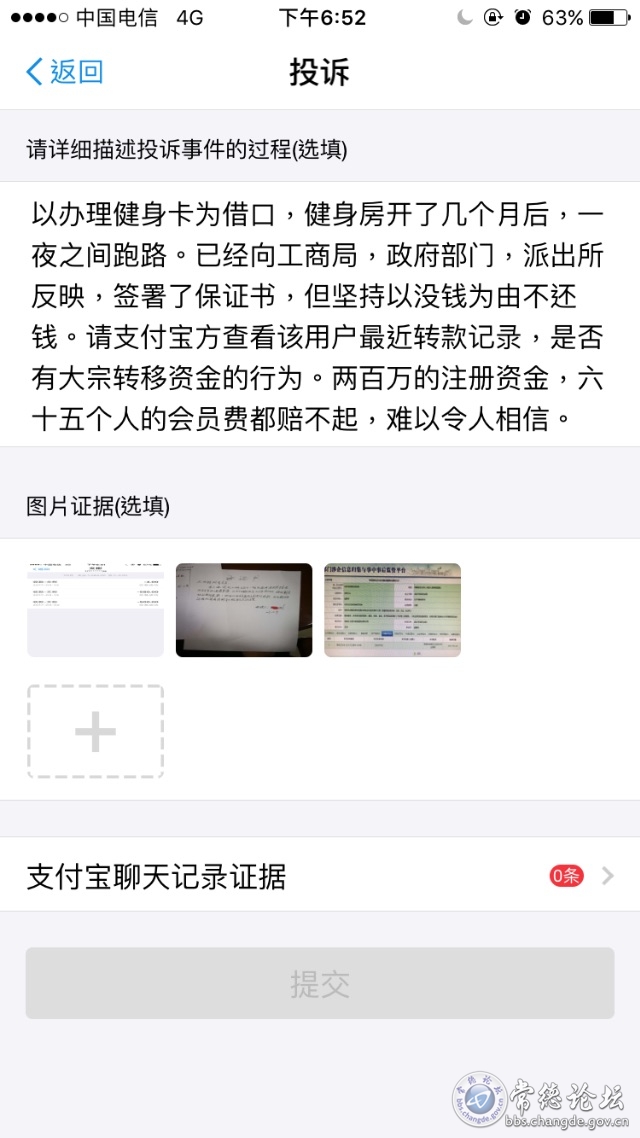Viewport: 640px width, 1138px height.
Task: Open the green registration table photo
Action: [x=392, y=610]
